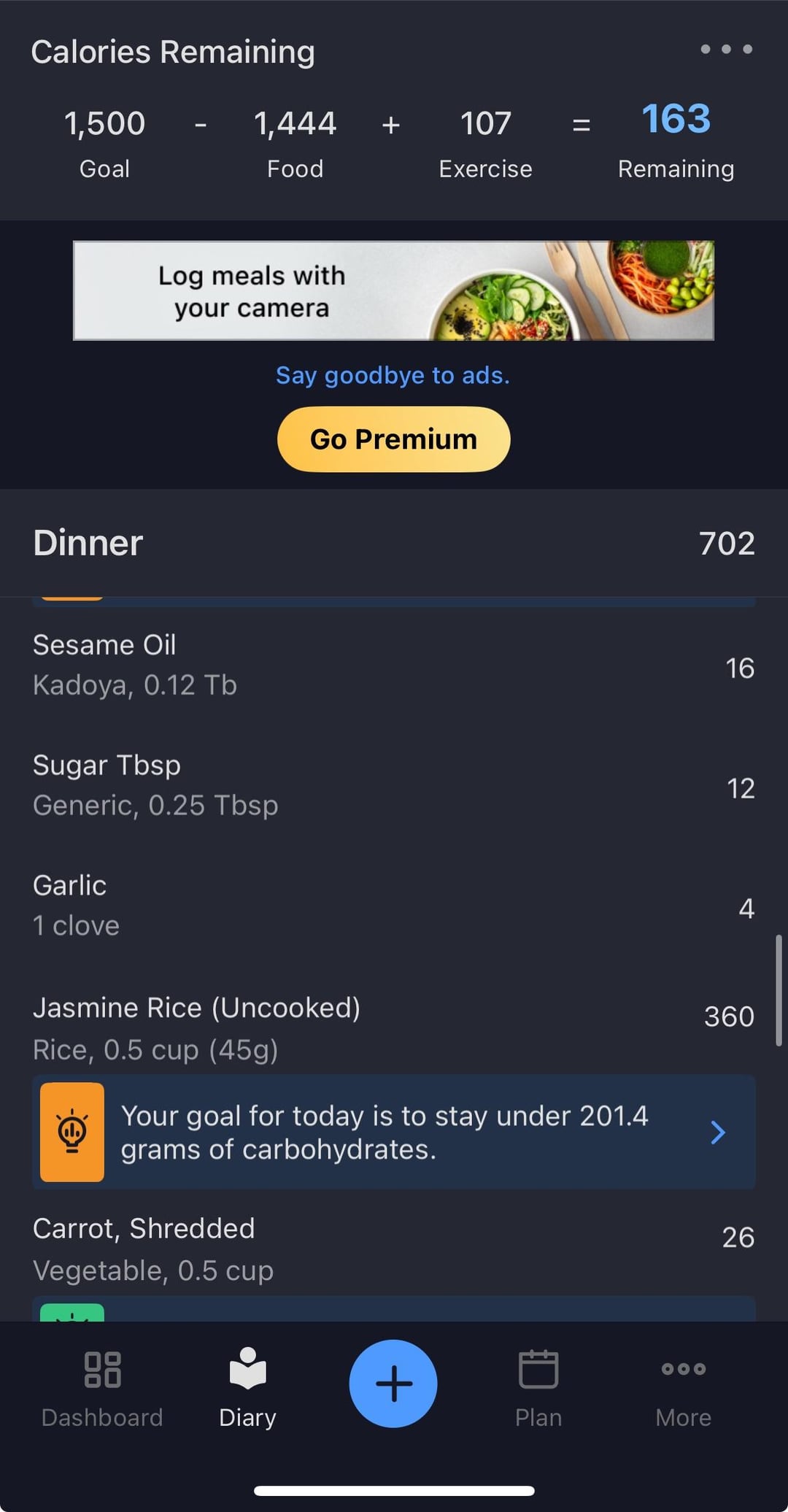Open the Jasmine Rice (Uncooked) entry
This screenshot has height=1512, width=788.
(394, 1027)
